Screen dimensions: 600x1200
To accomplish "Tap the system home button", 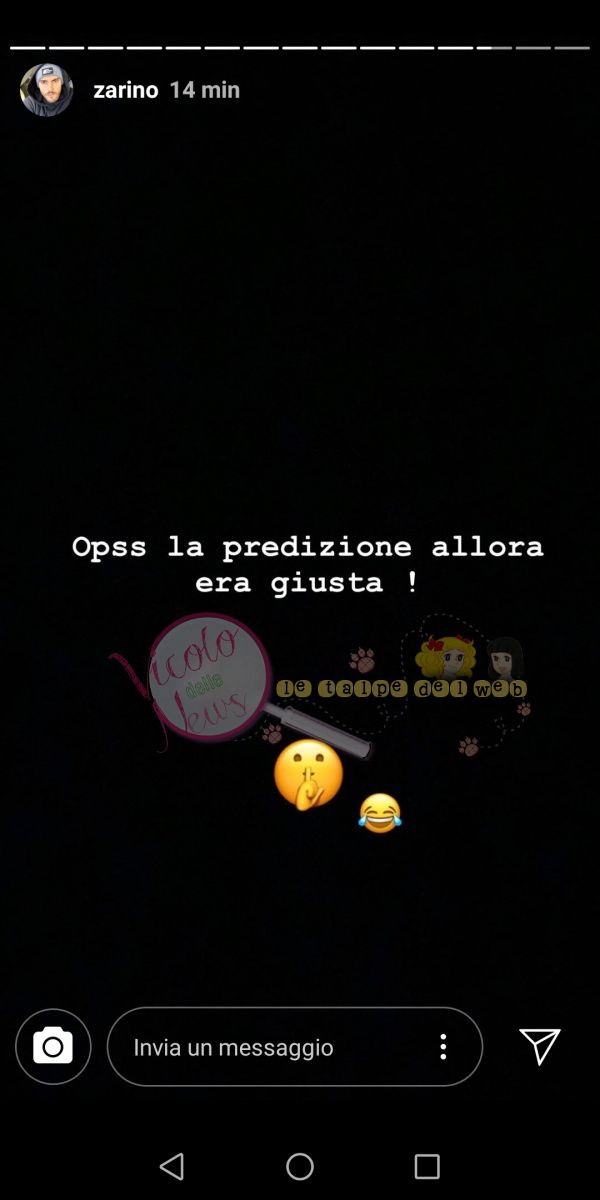I will (x=300, y=1166).
